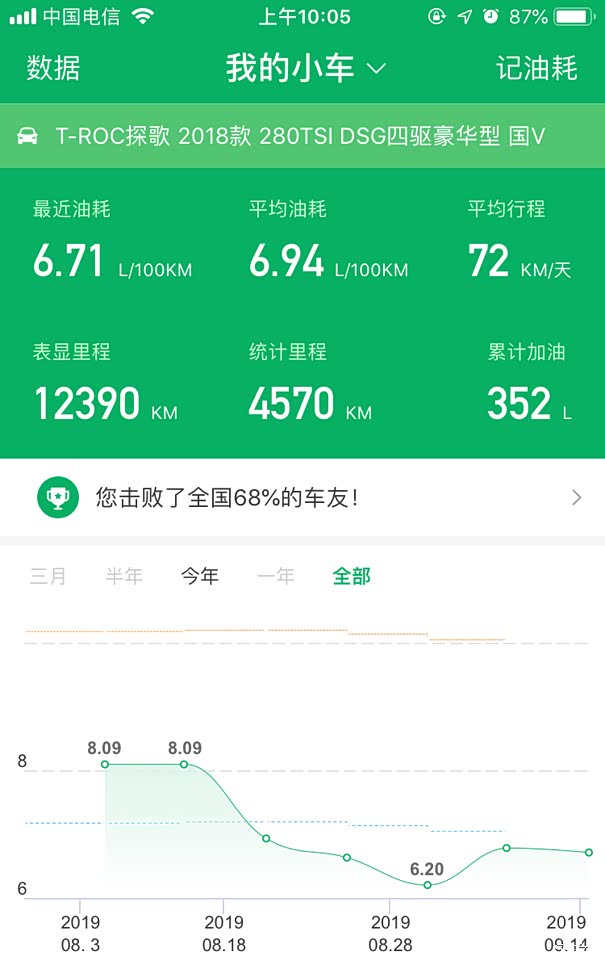Show 全部 chart data
This screenshot has height=960, width=605.
coord(351,576)
